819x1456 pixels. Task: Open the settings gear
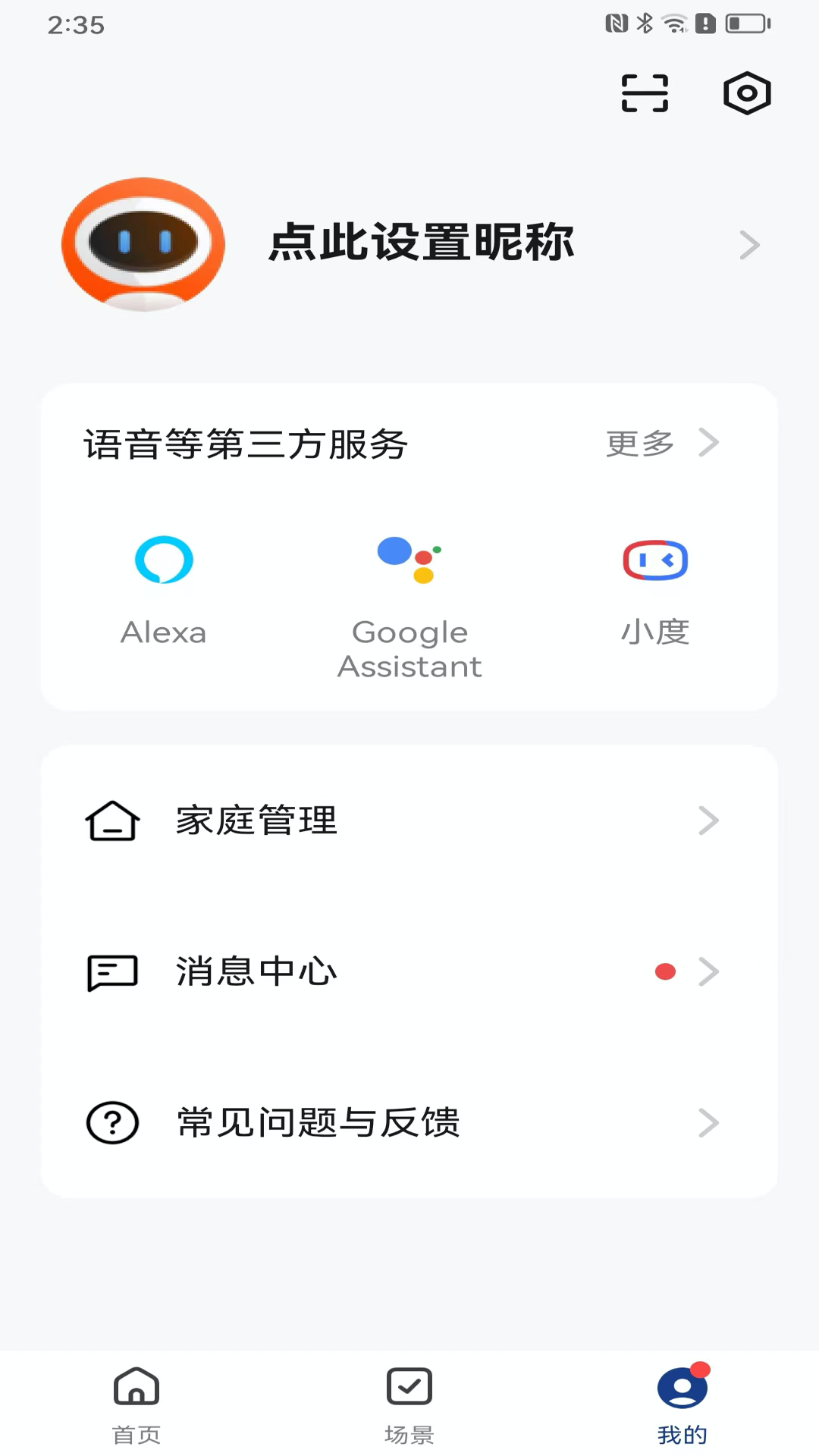point(747,93)
